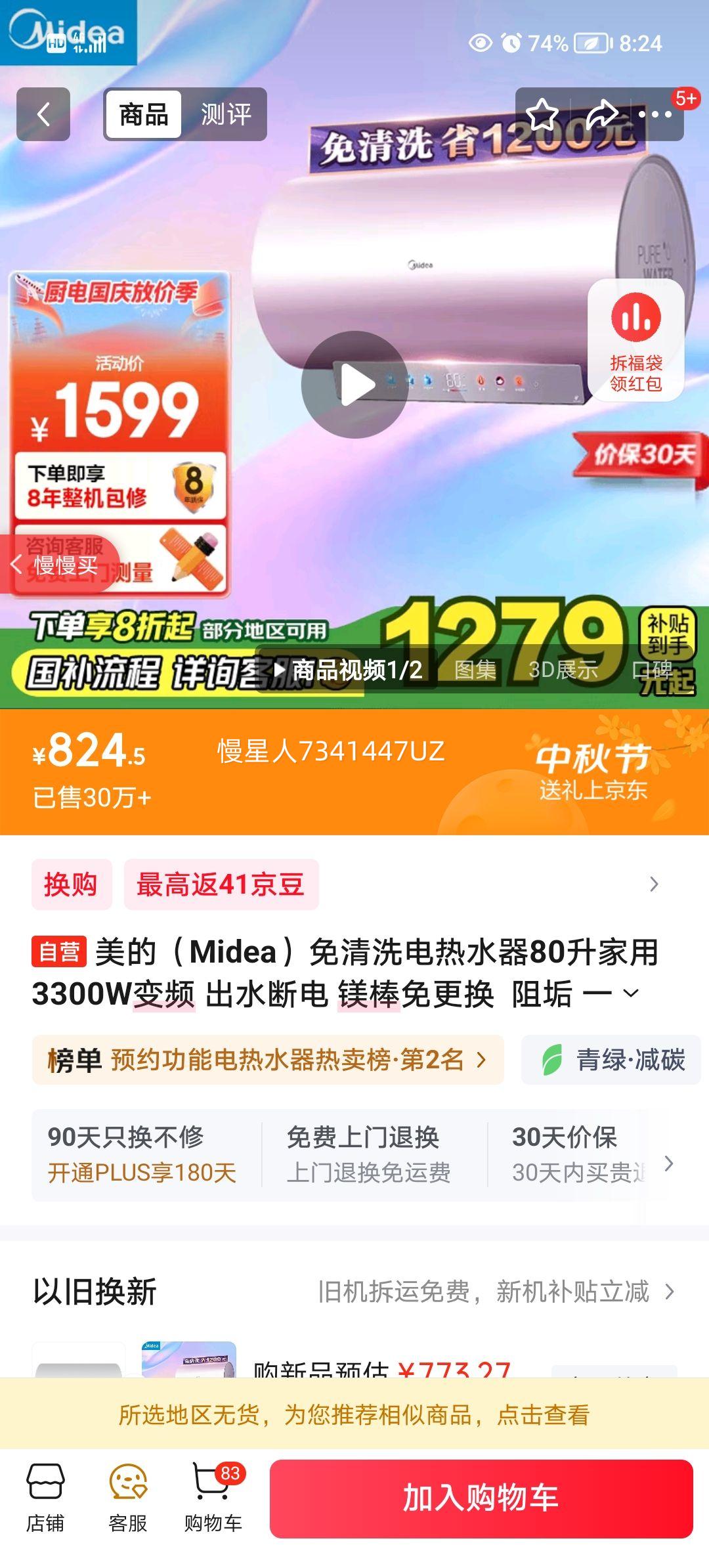Play the product video
This screenshot has width=709, height=1568.
point(354,385)
